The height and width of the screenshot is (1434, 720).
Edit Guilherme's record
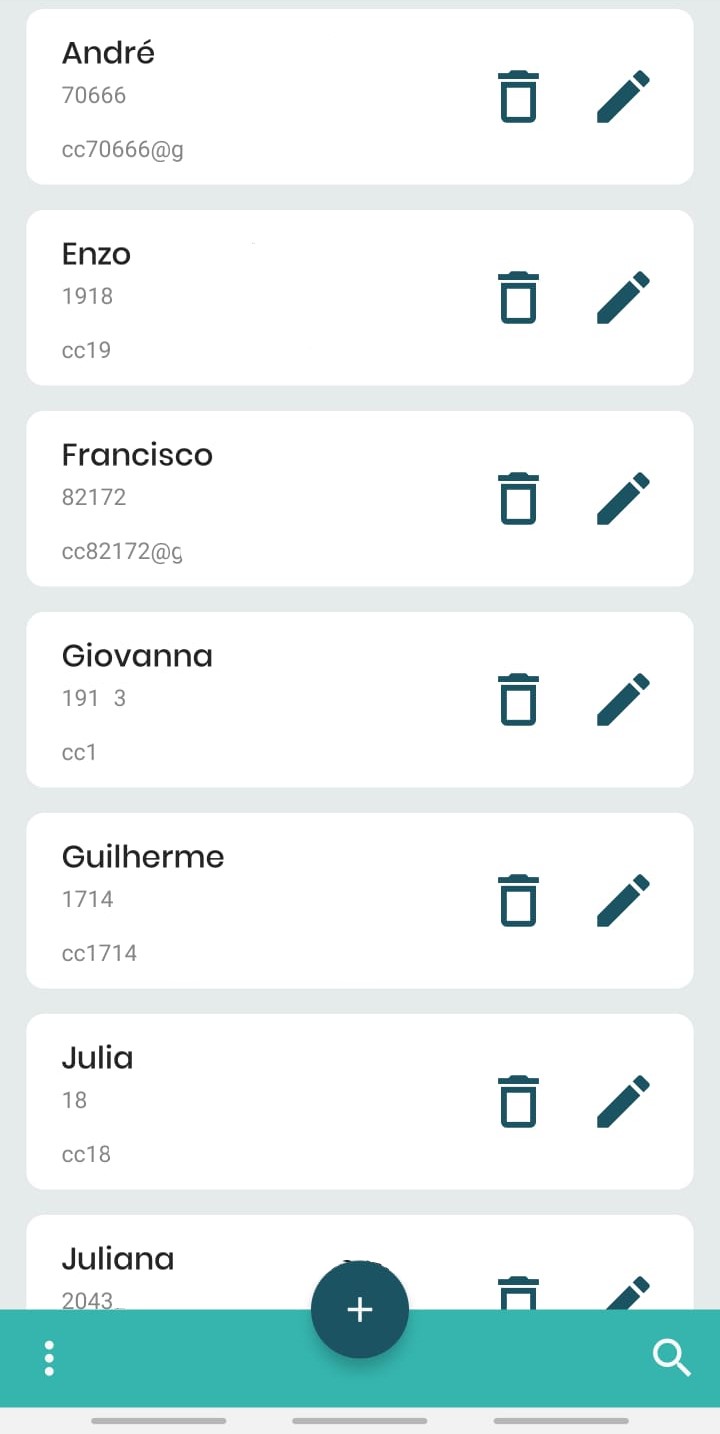coord(623,901)
